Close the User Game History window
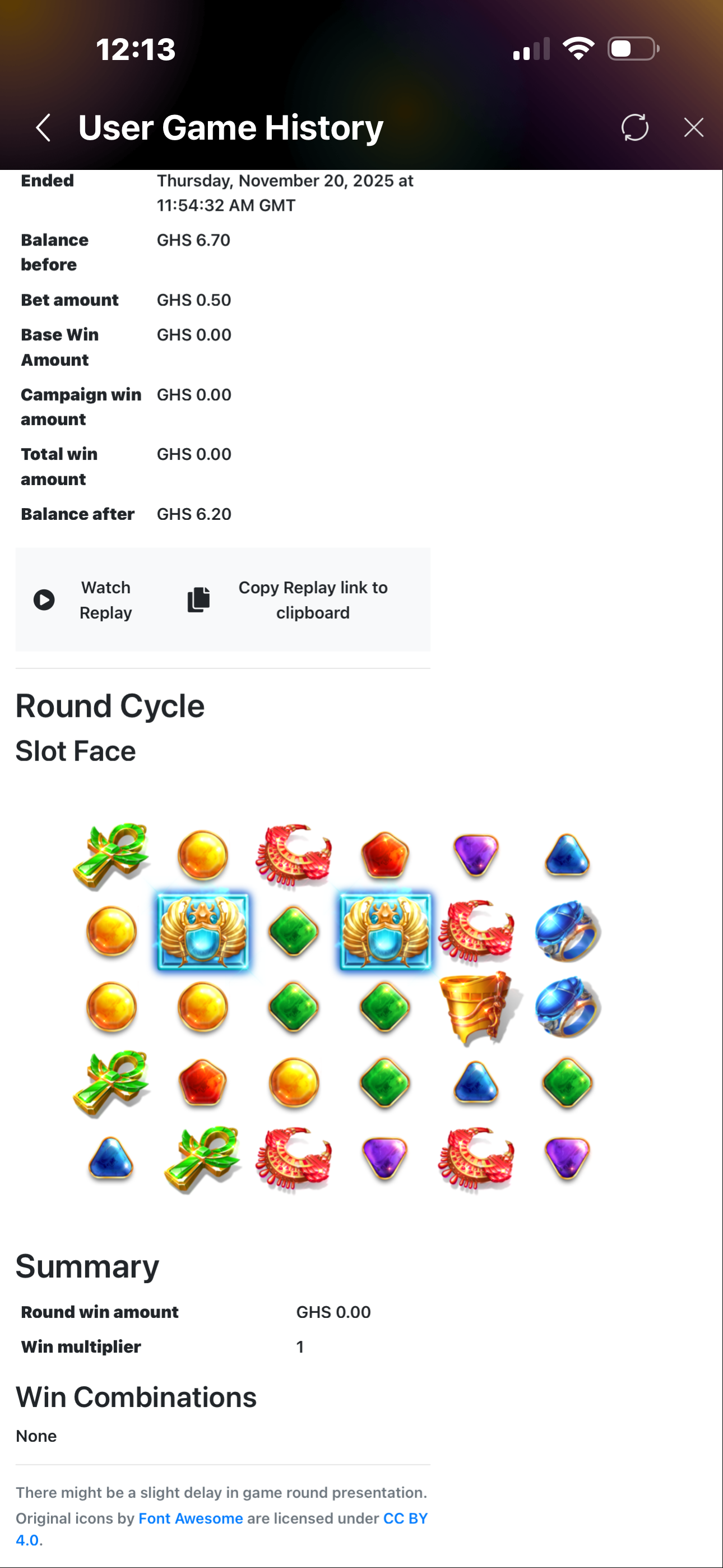This screenshot has height=1568, width=723. [693, 128]
